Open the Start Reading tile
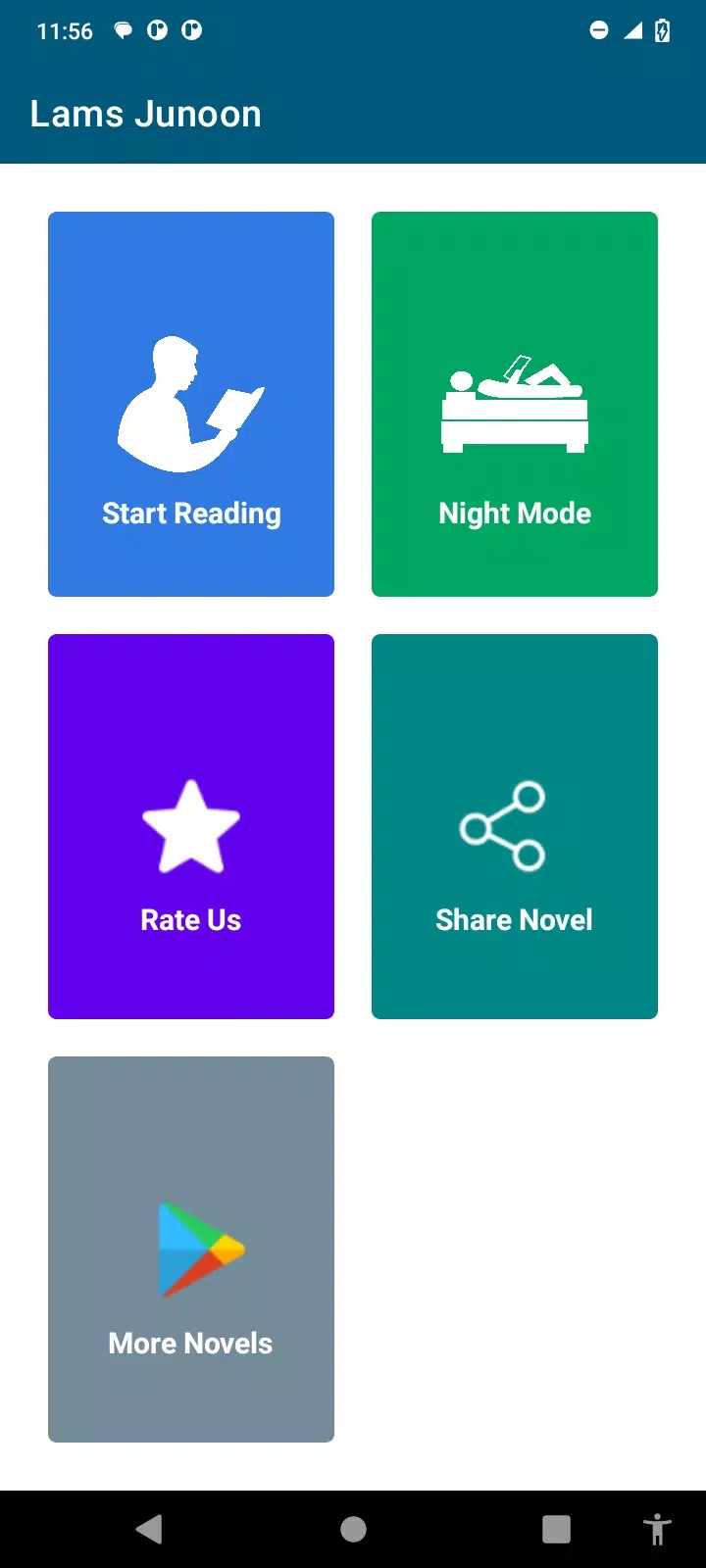Image resolution: width=706 pixels, height=1568 pixels. tap(191, 404)
